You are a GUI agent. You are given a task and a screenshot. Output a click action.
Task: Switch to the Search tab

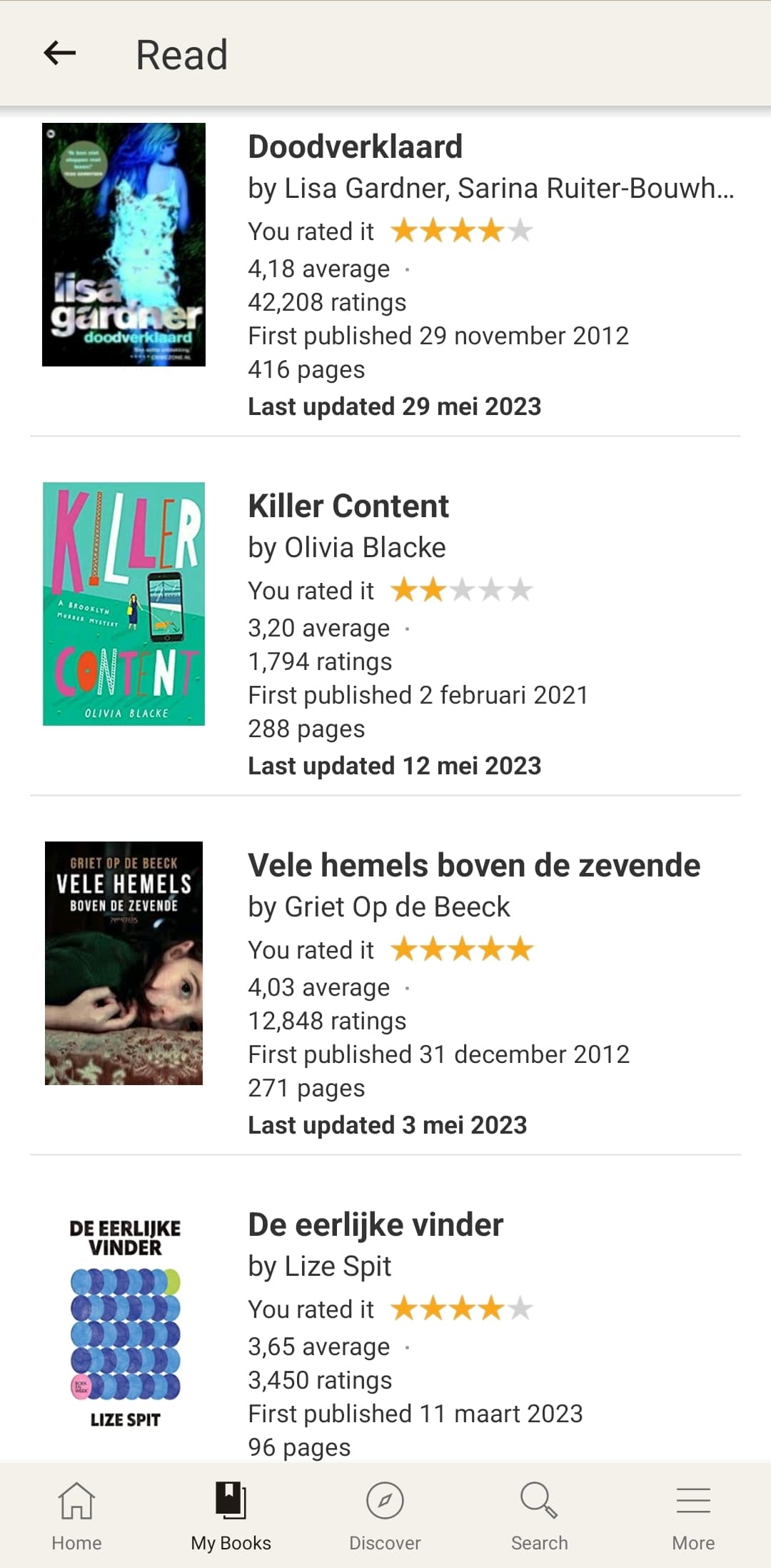pyautogui.click(x=539, y=1514)
